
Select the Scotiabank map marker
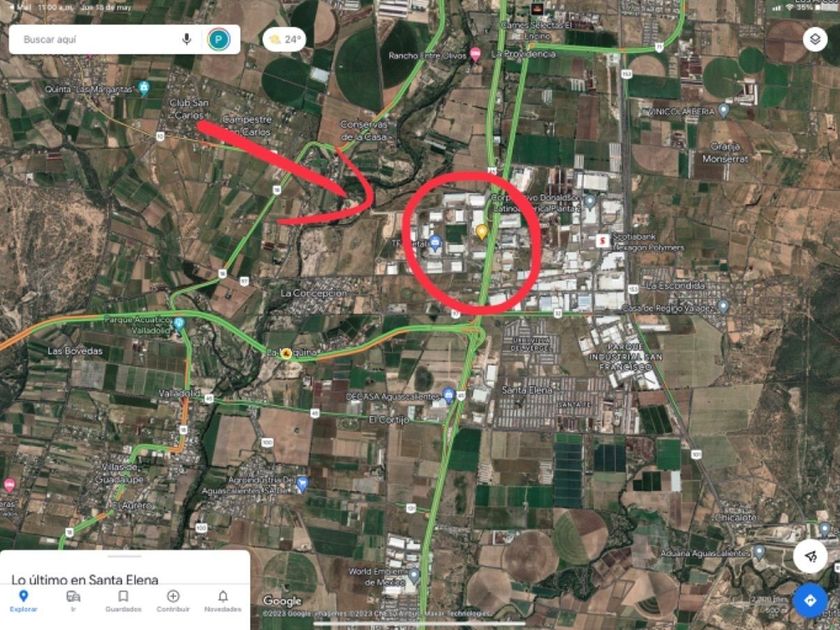(x=603, y=240)
